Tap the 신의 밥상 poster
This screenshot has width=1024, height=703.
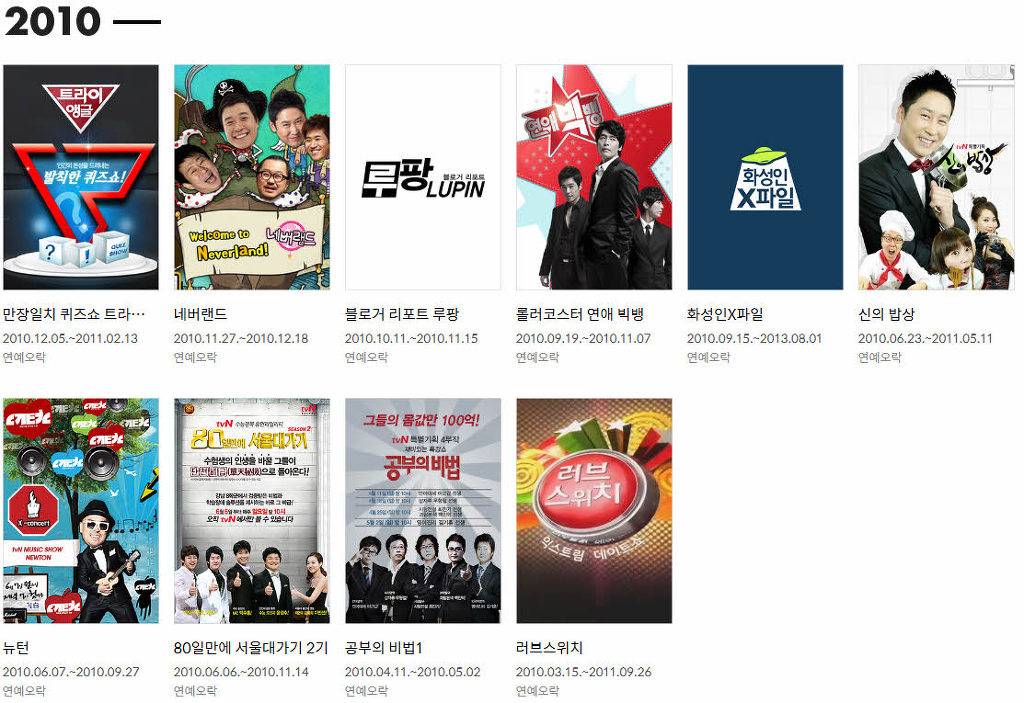(x=936, y=178)
